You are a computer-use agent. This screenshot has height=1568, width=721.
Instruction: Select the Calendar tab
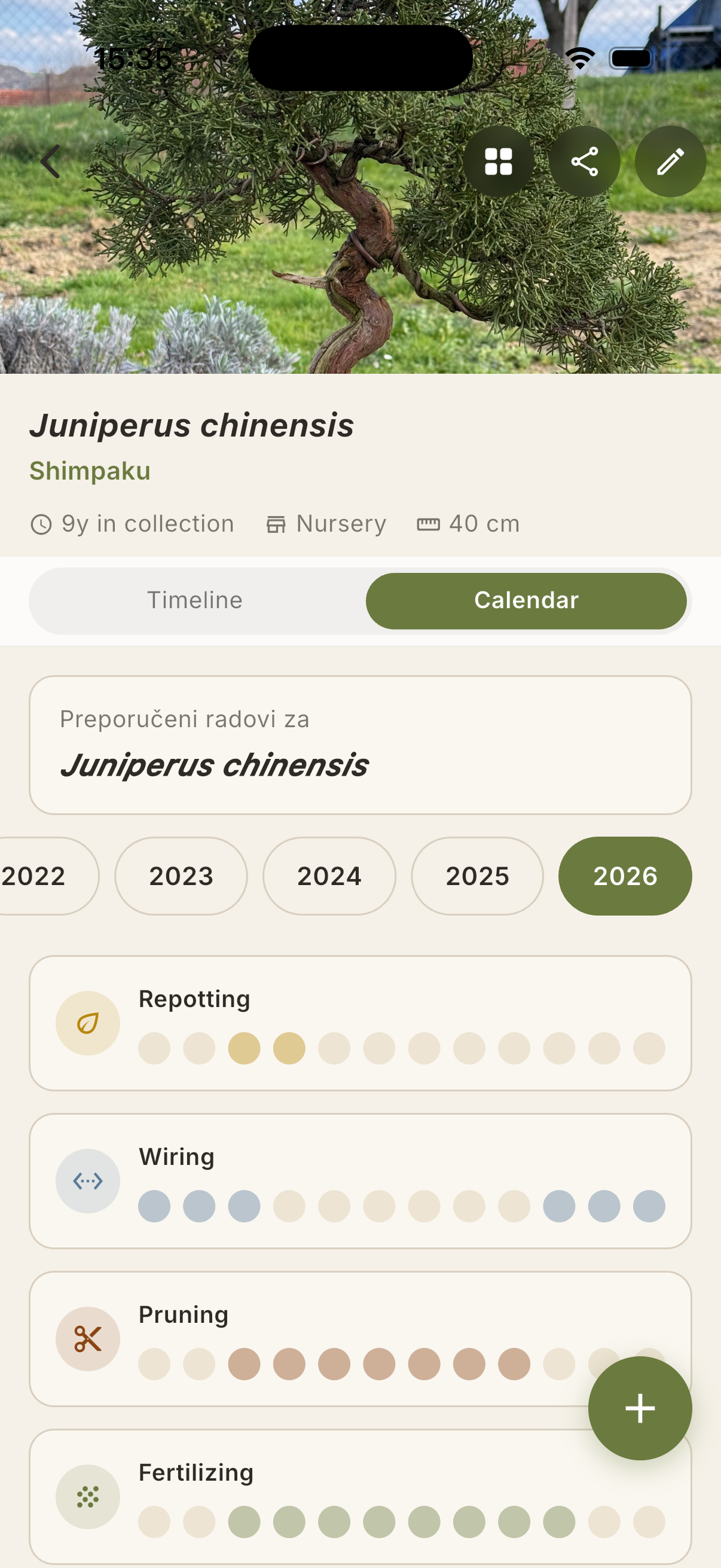pyautogui.click(x=526, y=600)
